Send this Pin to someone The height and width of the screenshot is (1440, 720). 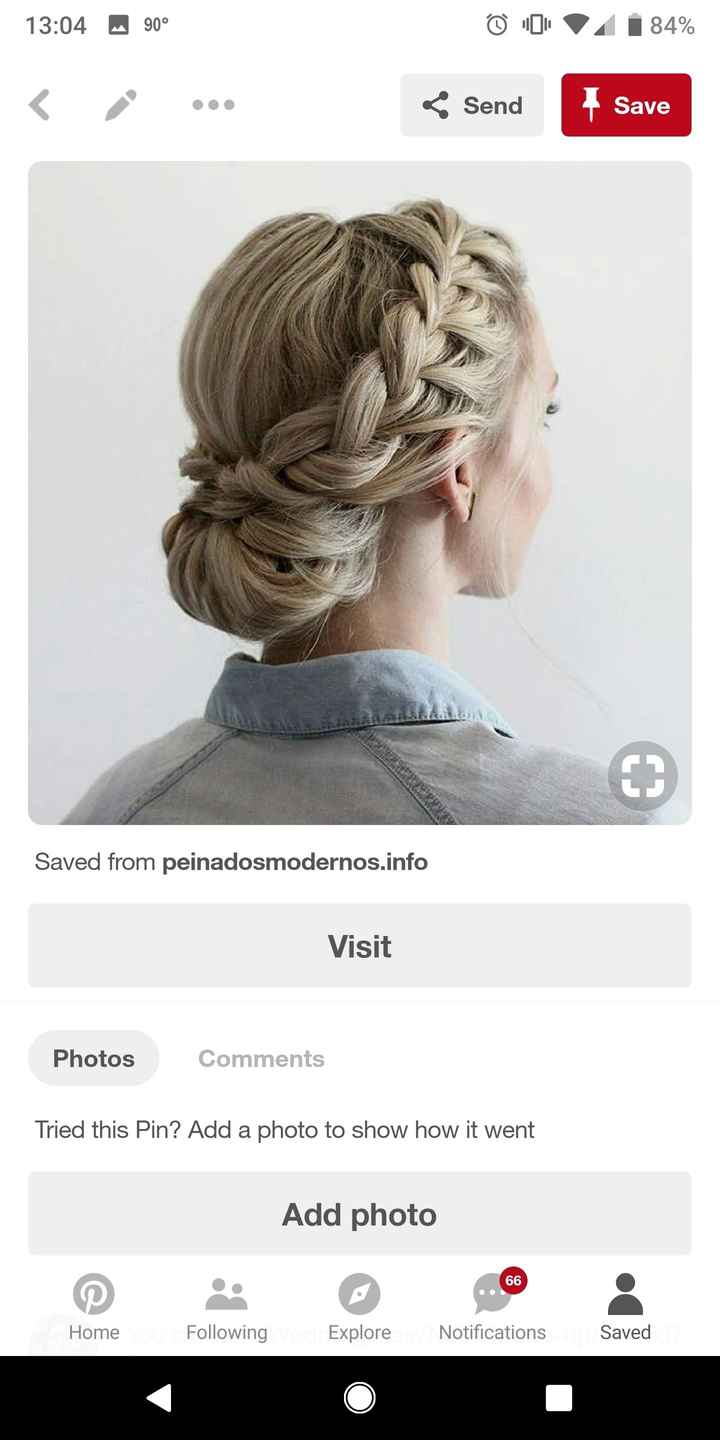[x=472, y=105]
